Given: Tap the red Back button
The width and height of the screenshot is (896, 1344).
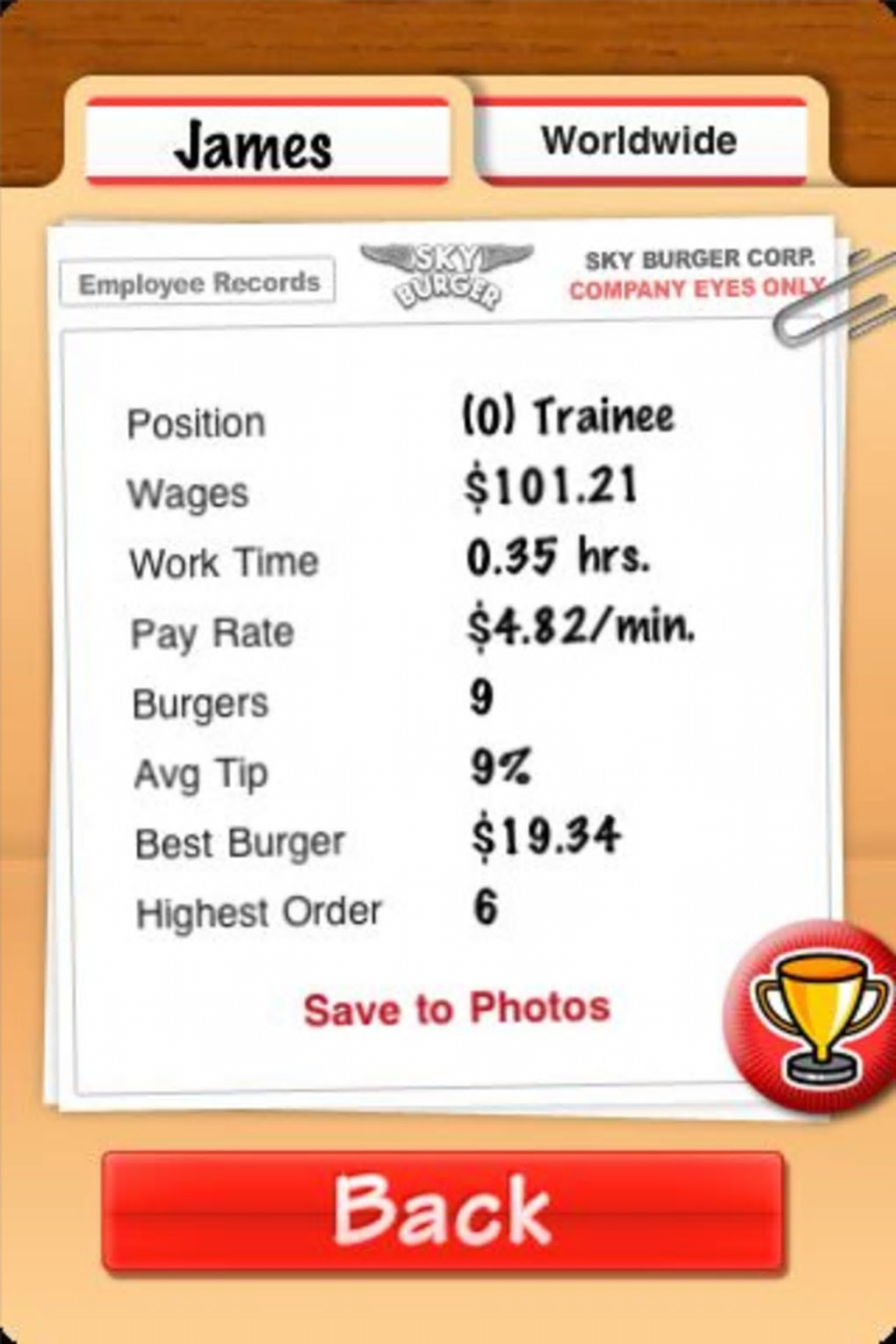Looking at the screenshot, I should [x=442, y=1211].
